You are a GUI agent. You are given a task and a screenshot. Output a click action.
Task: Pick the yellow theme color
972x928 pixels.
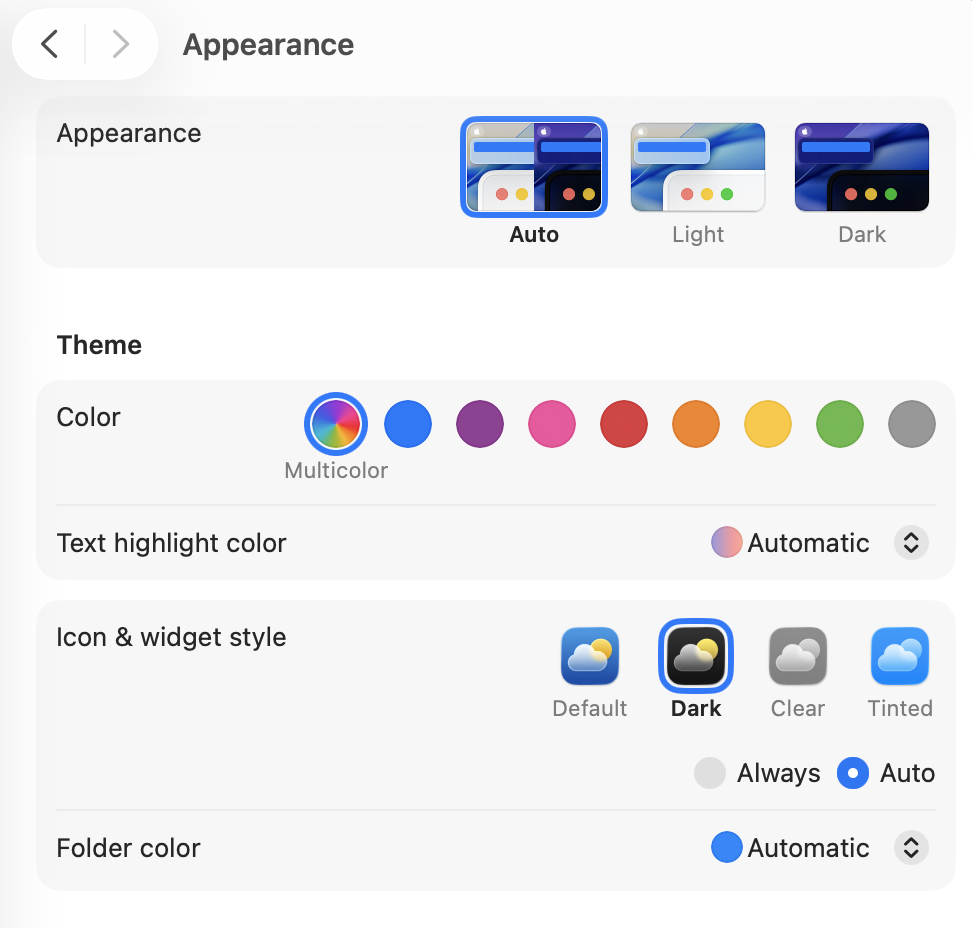click(x=768, y=424)
